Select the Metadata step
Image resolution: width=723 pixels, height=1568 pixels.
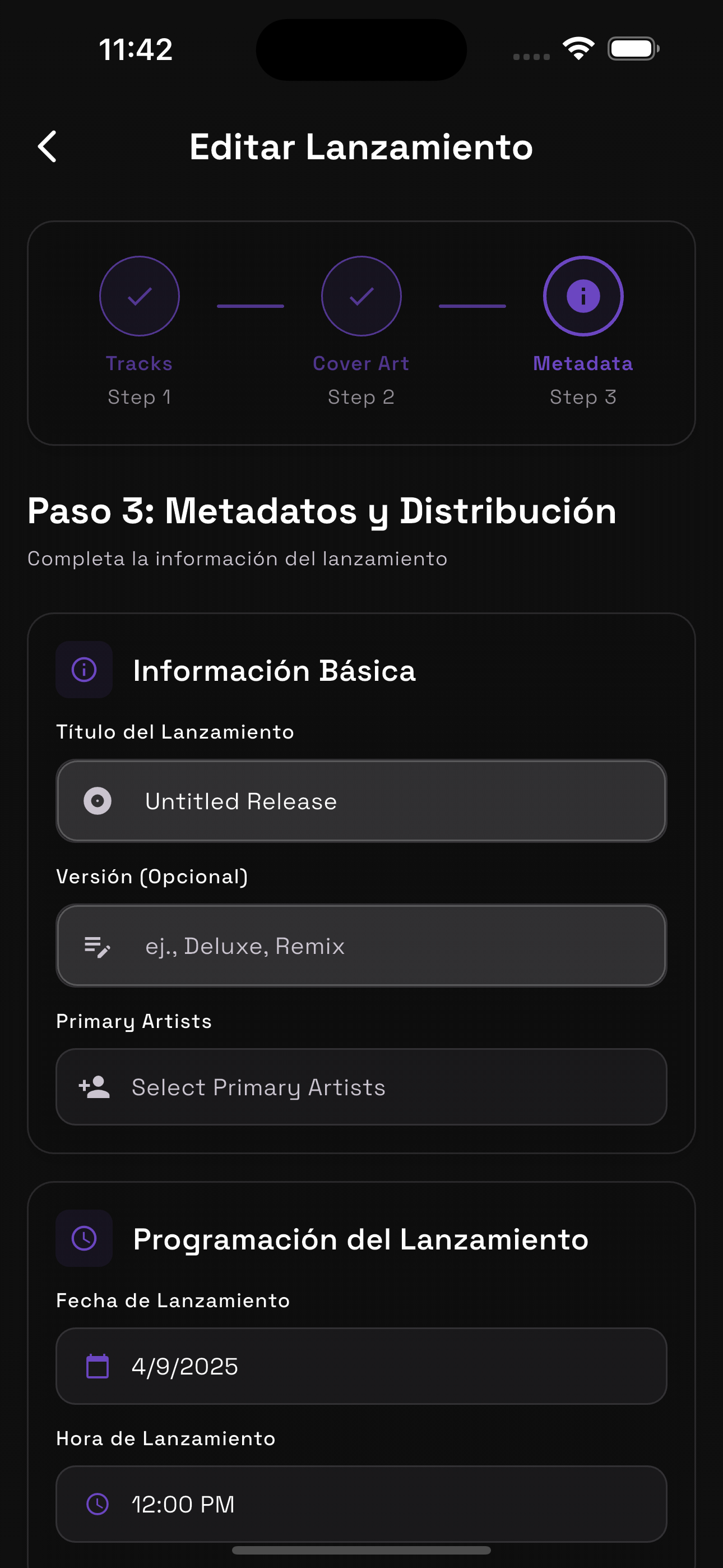point(582,297)
